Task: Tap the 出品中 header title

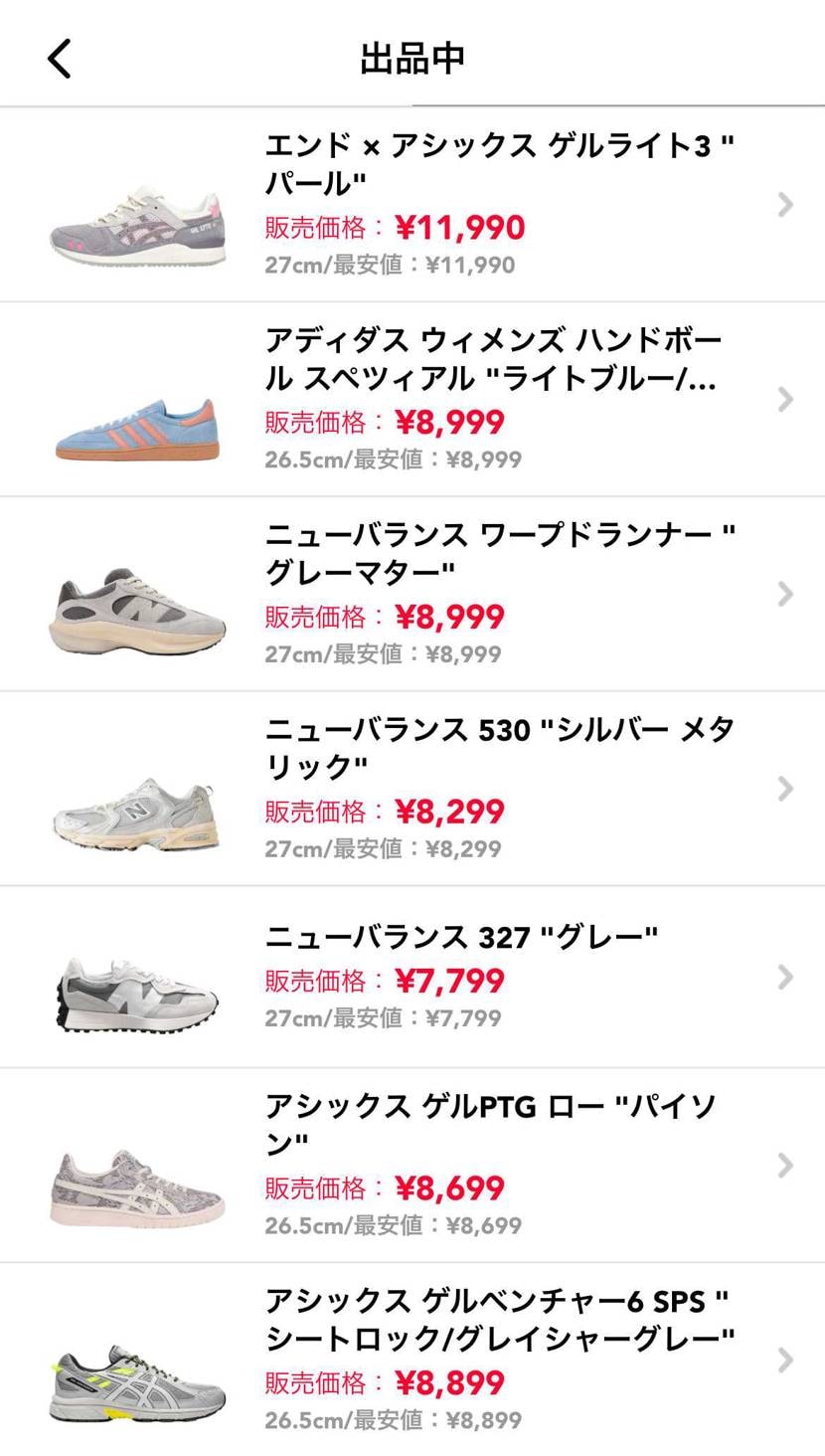Action: click(x=412, y=57)
